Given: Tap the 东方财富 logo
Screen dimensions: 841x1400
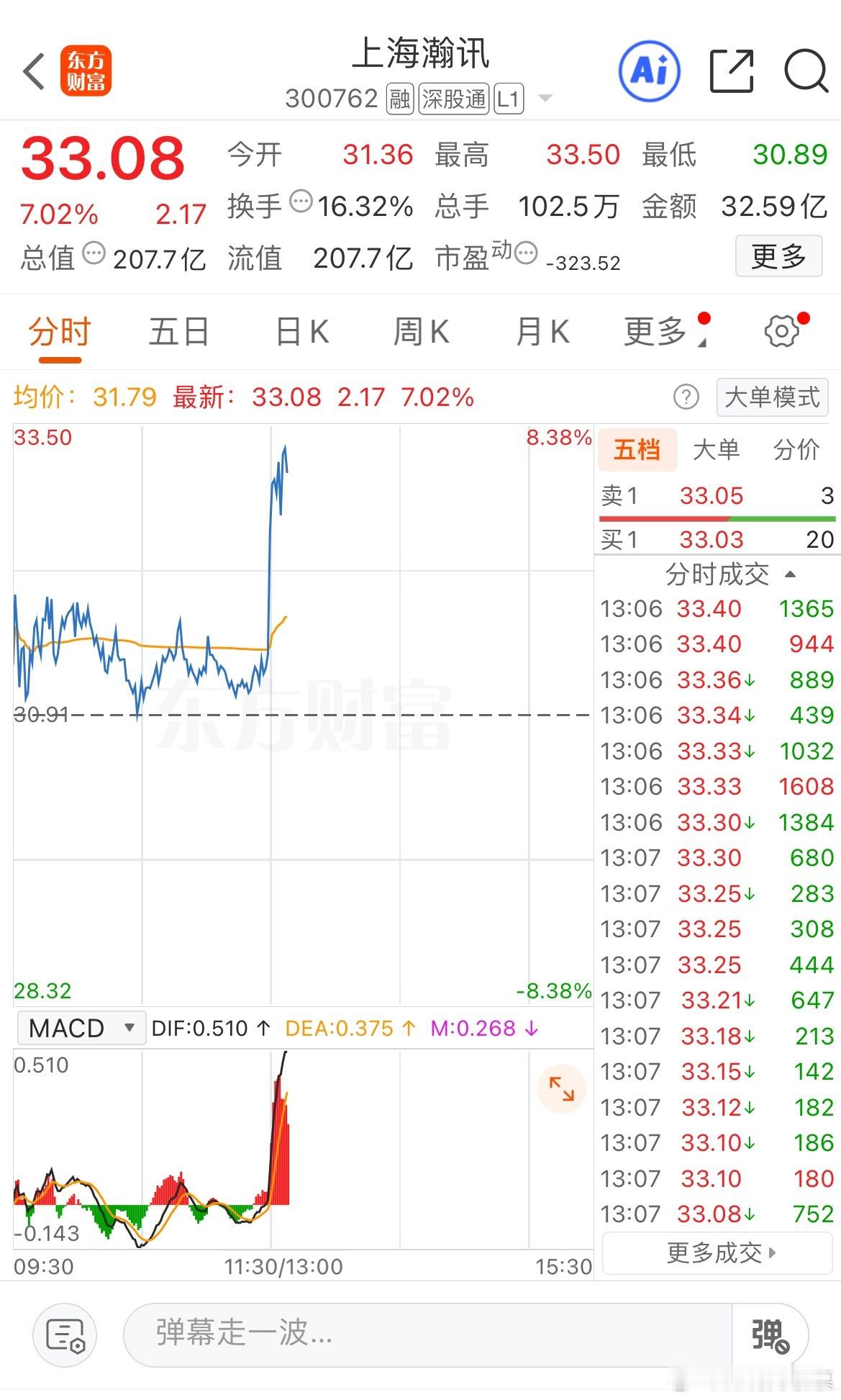Looking at the screenshot, I should [87, 72].
